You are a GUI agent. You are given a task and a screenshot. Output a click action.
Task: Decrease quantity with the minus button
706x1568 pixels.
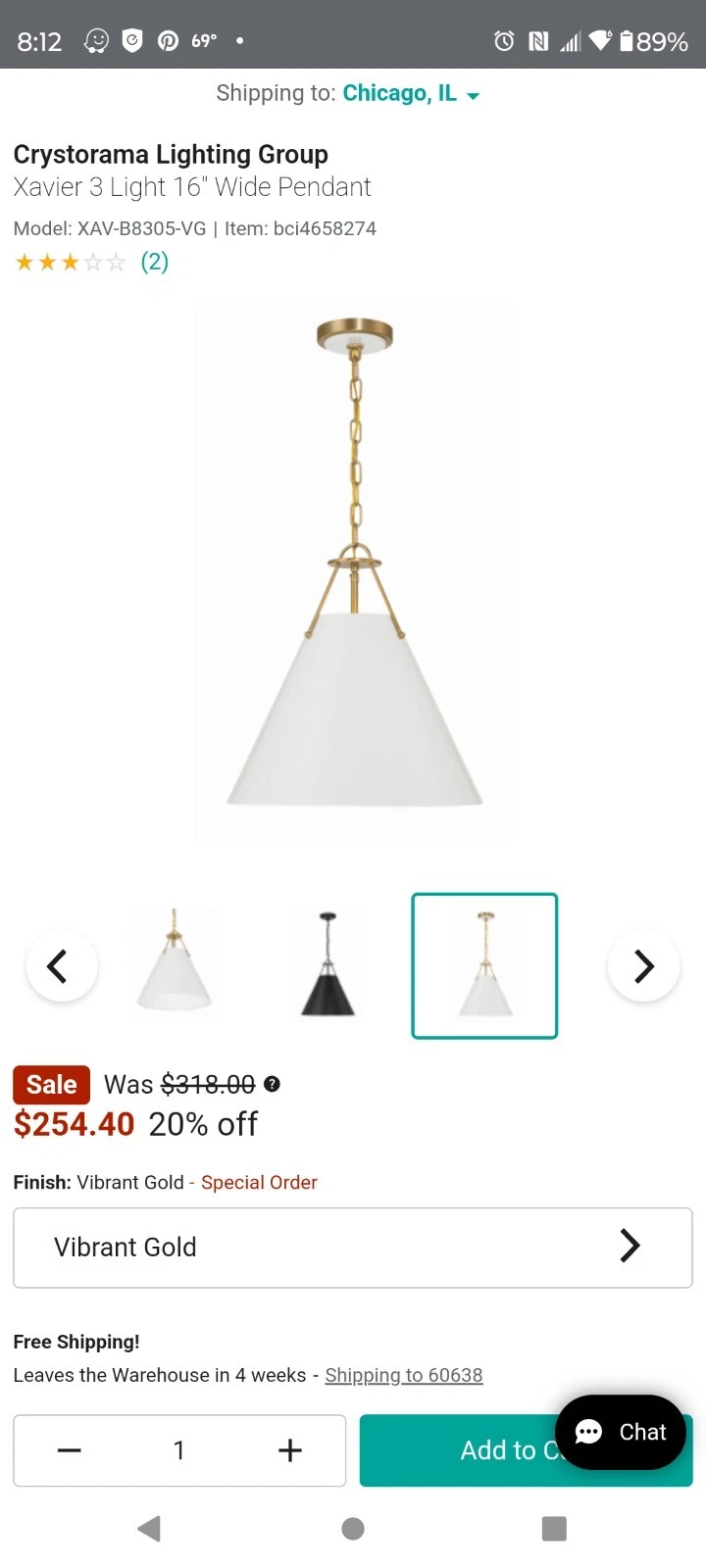coord(70,1450)
